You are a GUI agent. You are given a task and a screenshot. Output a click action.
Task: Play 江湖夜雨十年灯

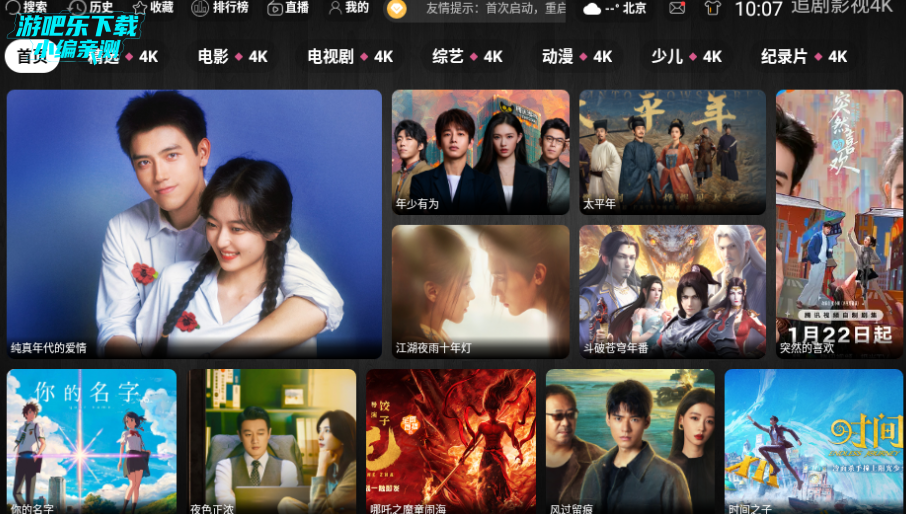pos(480,291)
